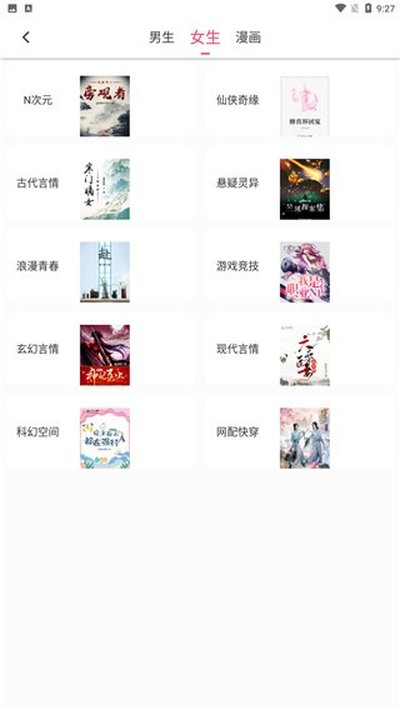Go back using the top-left arrow
Viewport: 400px width, 710px height.
click(26, 37)
